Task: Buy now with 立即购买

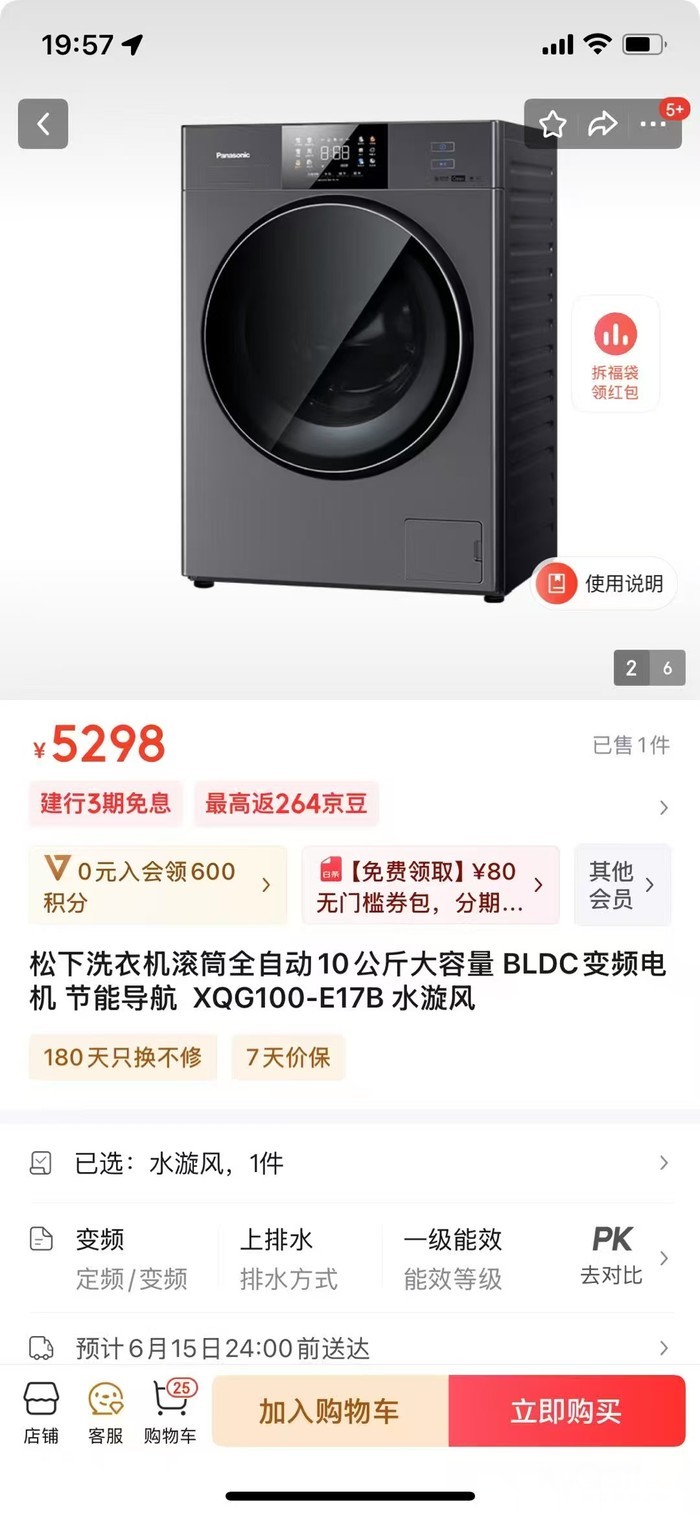Action: 566,1411
